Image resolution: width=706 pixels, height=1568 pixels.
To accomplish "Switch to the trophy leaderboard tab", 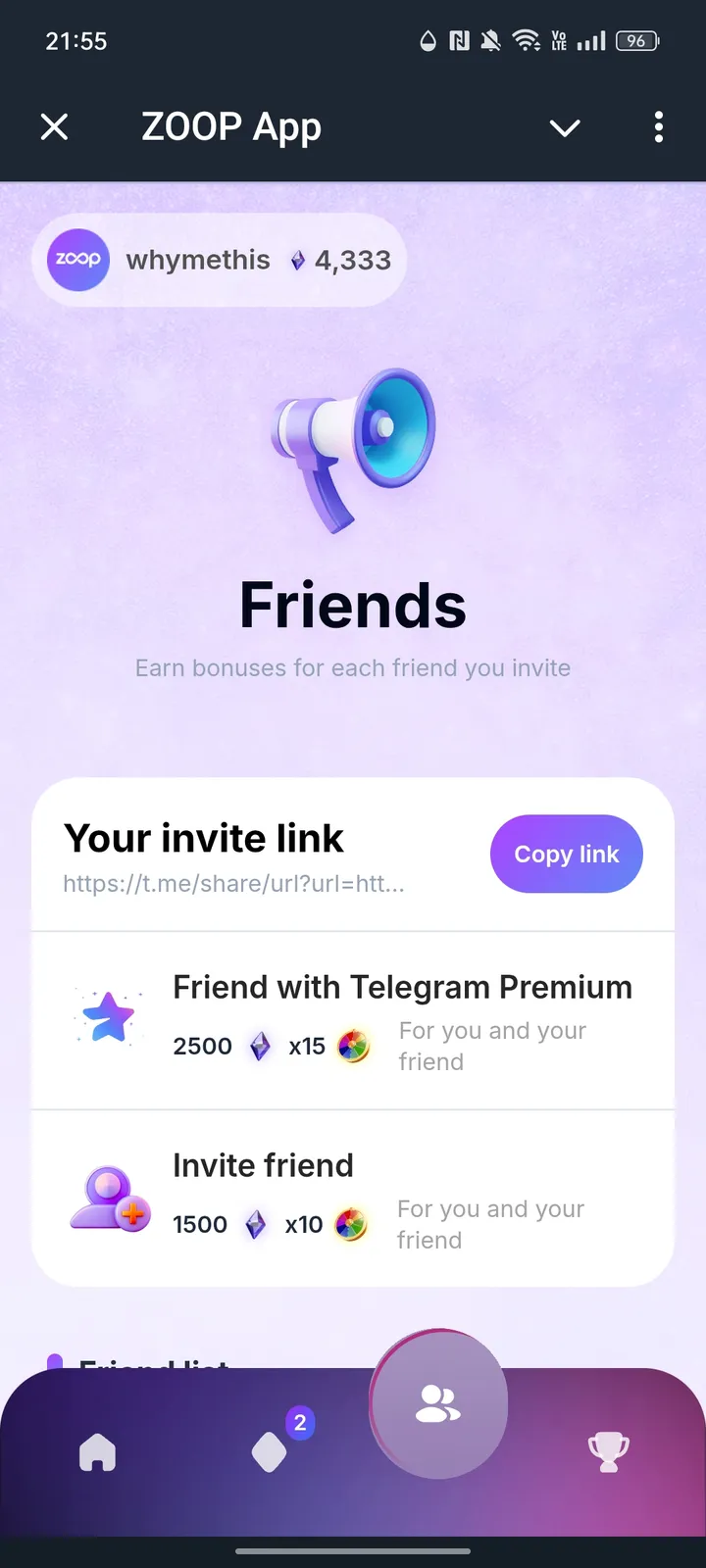I will point(608,1451).
